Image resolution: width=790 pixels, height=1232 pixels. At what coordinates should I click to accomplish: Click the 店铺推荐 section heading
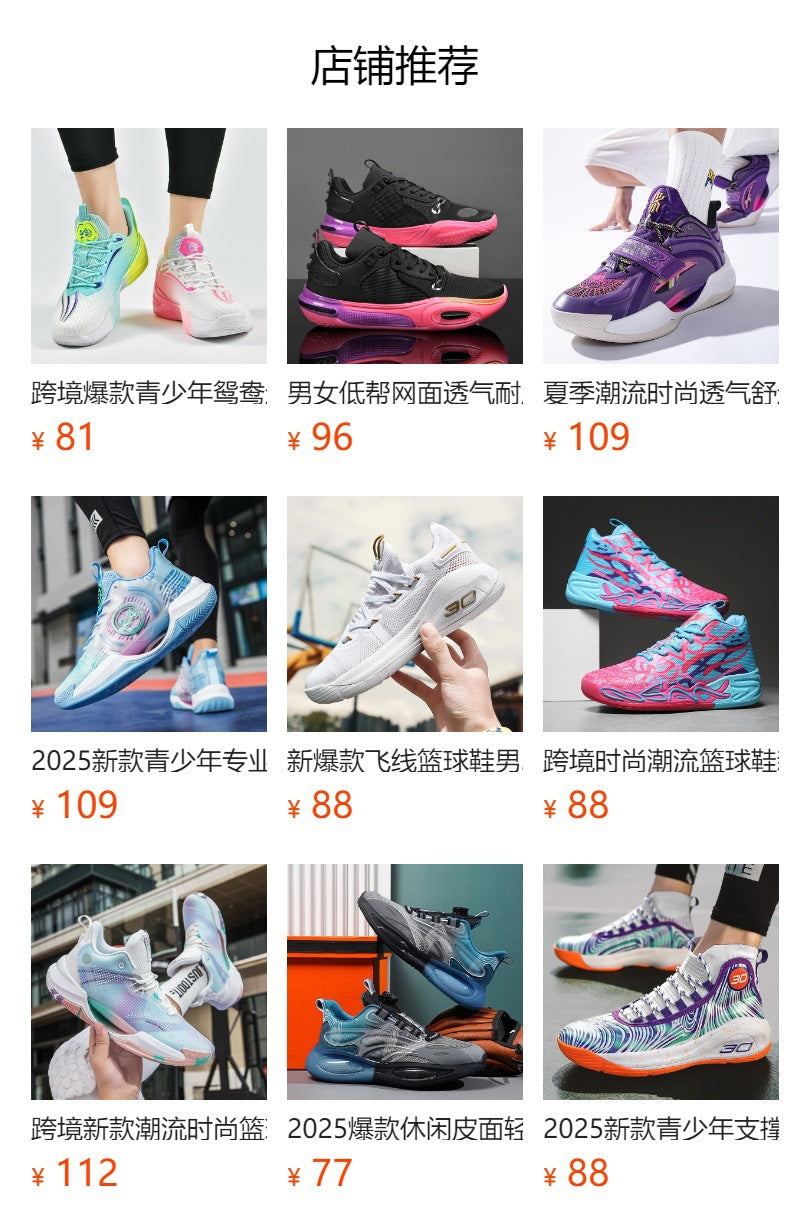(395, 62)
